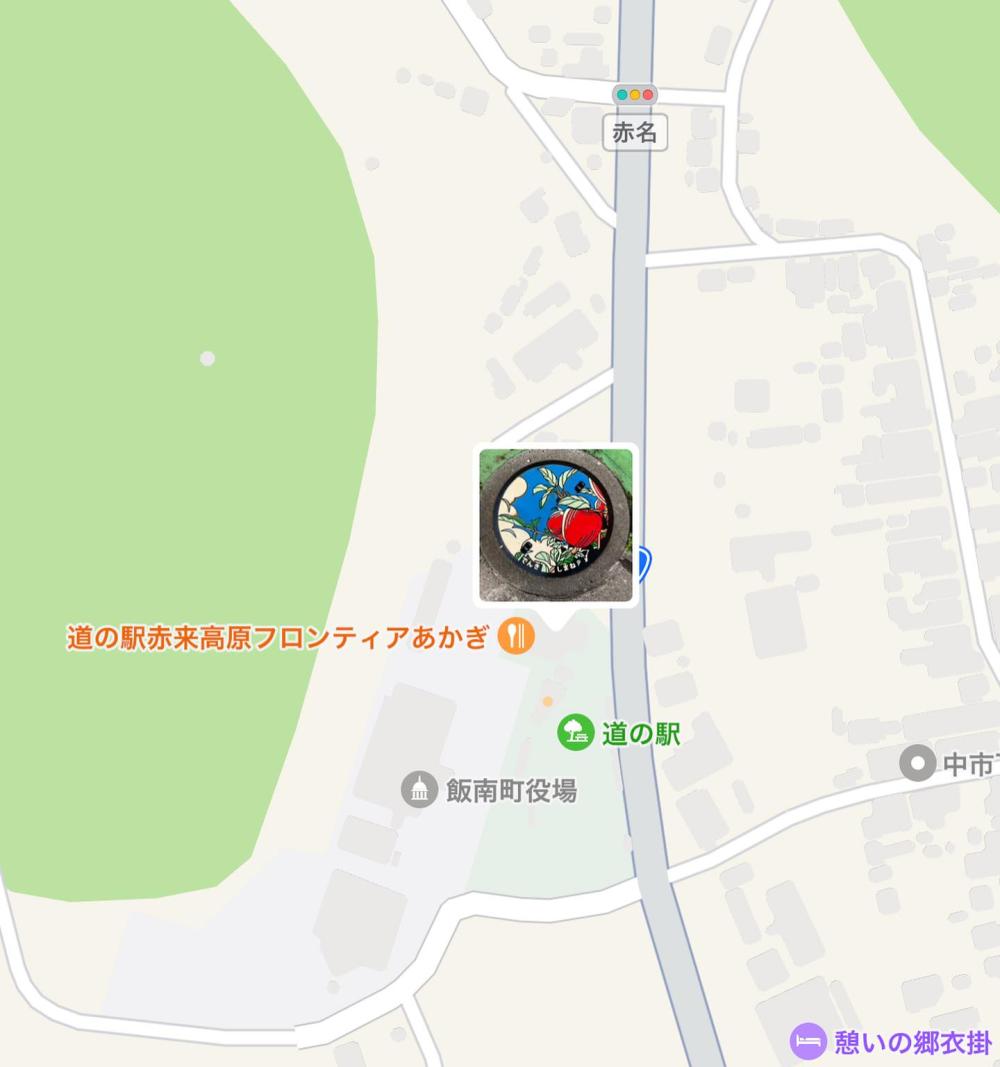Screen dimensions: 1000x1067
Task: Open the manhole cover photo thumbnail
Action: click(x=555, y=525)
